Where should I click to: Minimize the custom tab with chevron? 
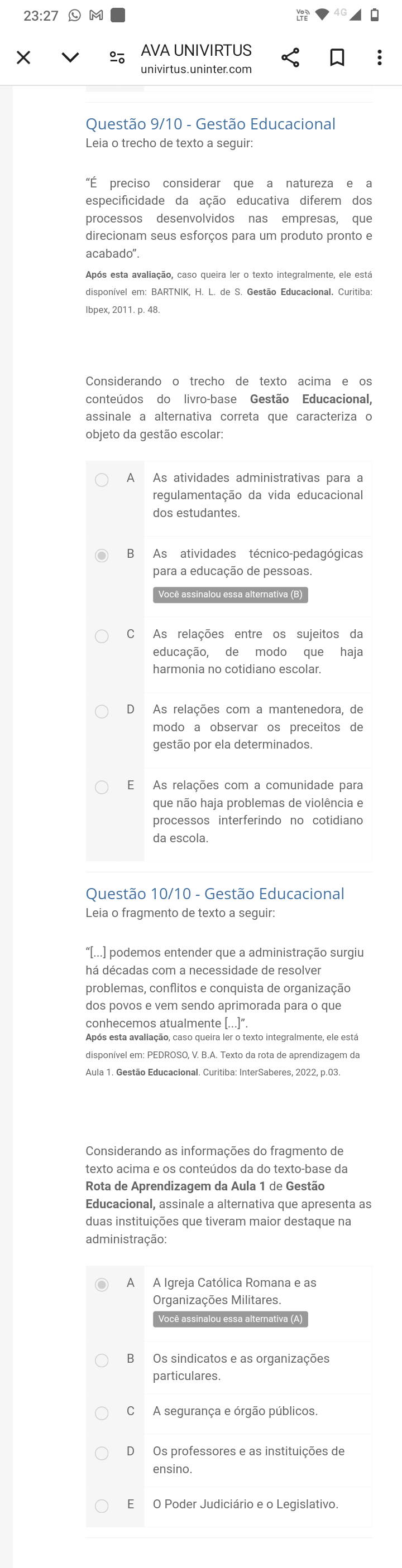71,58
